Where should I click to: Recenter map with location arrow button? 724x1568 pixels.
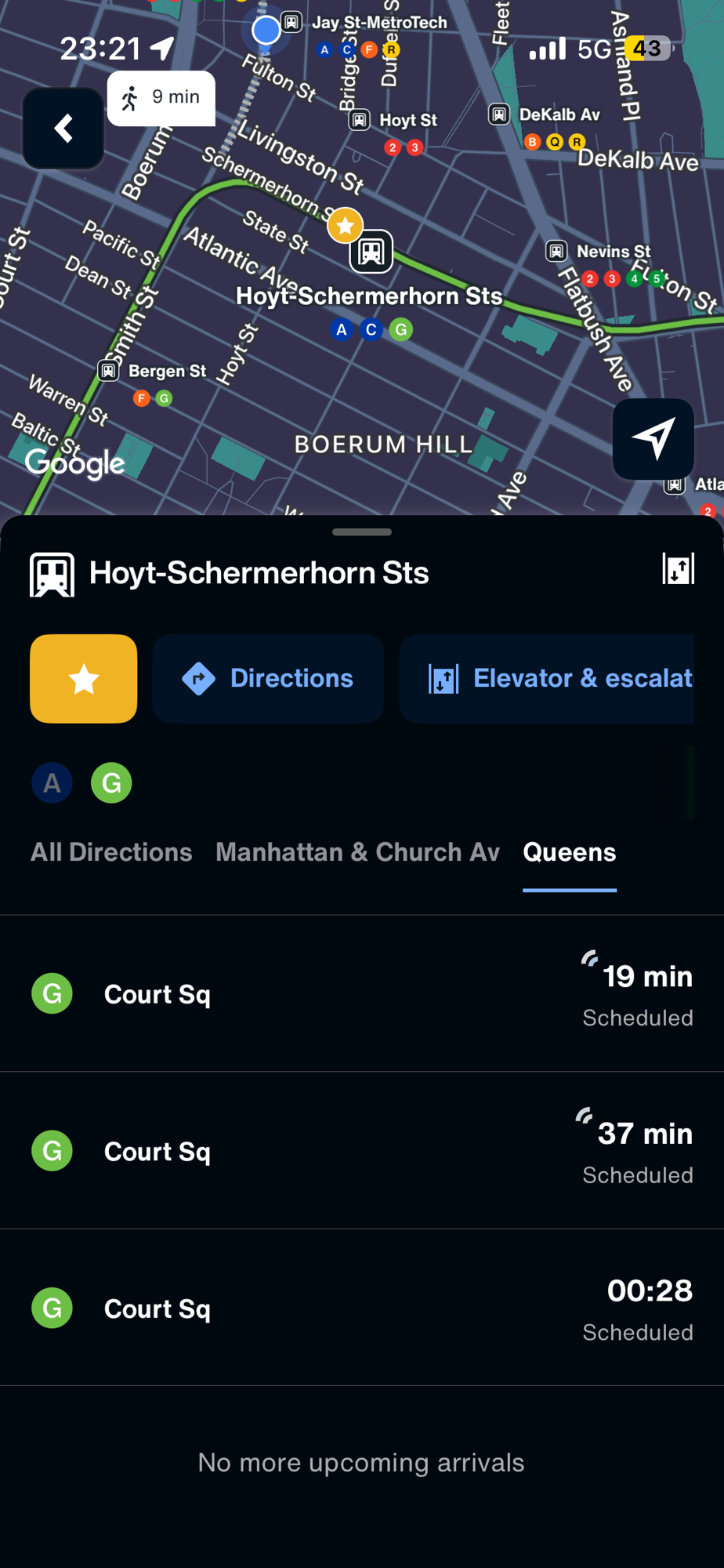(653, 439)
